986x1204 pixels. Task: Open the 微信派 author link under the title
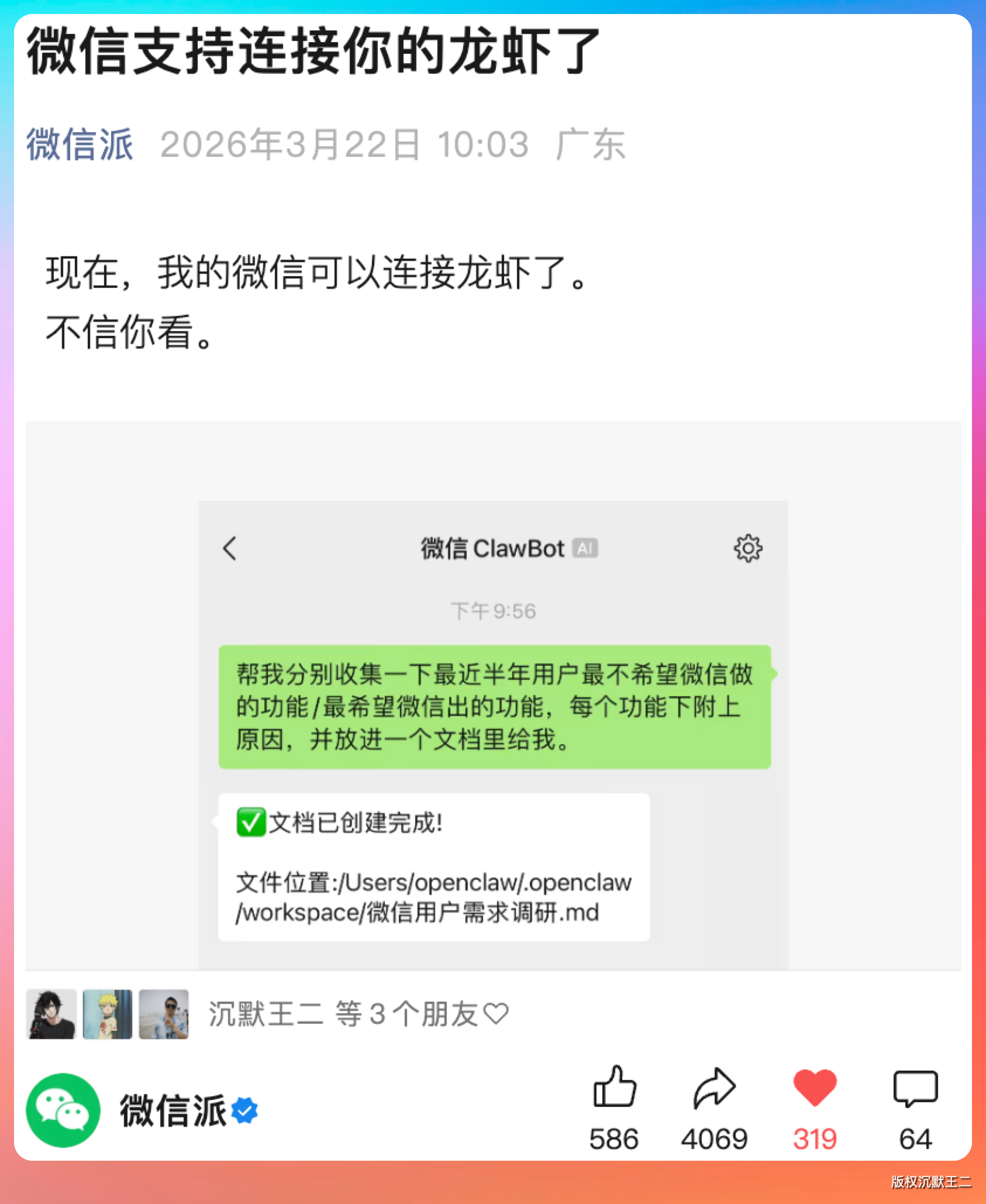point(80,144)
